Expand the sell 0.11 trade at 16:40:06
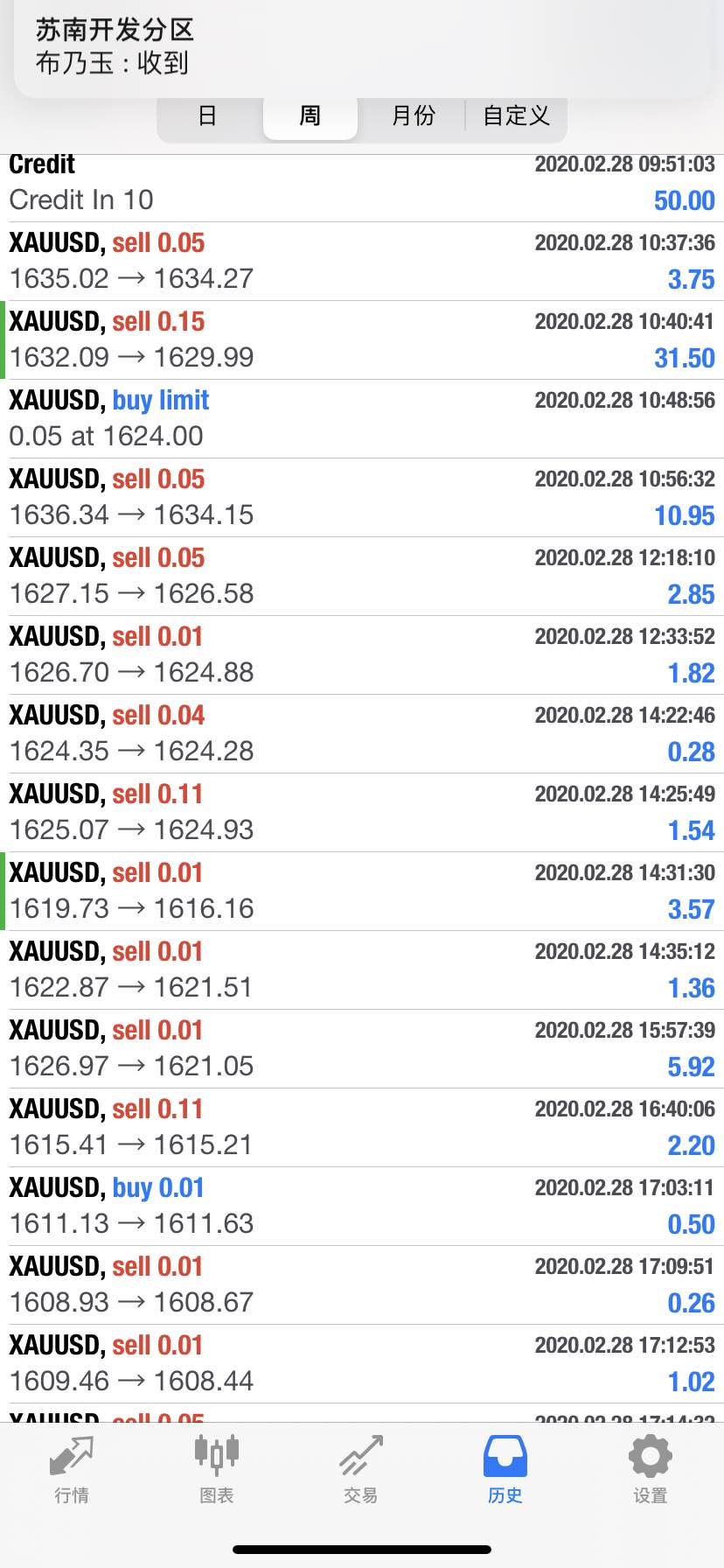 coord(362,1128)
